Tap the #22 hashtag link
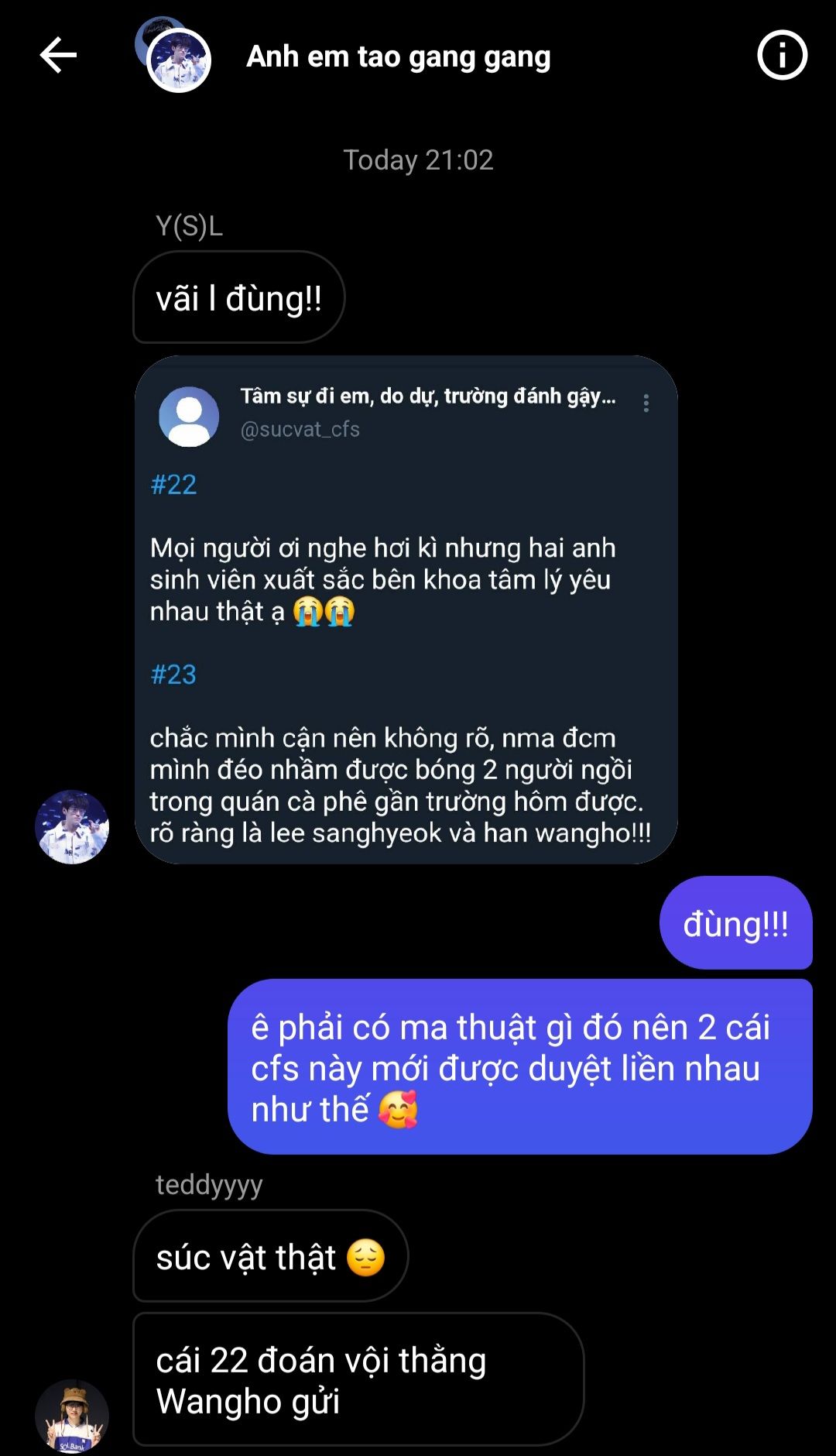 (x=173, y=485)
